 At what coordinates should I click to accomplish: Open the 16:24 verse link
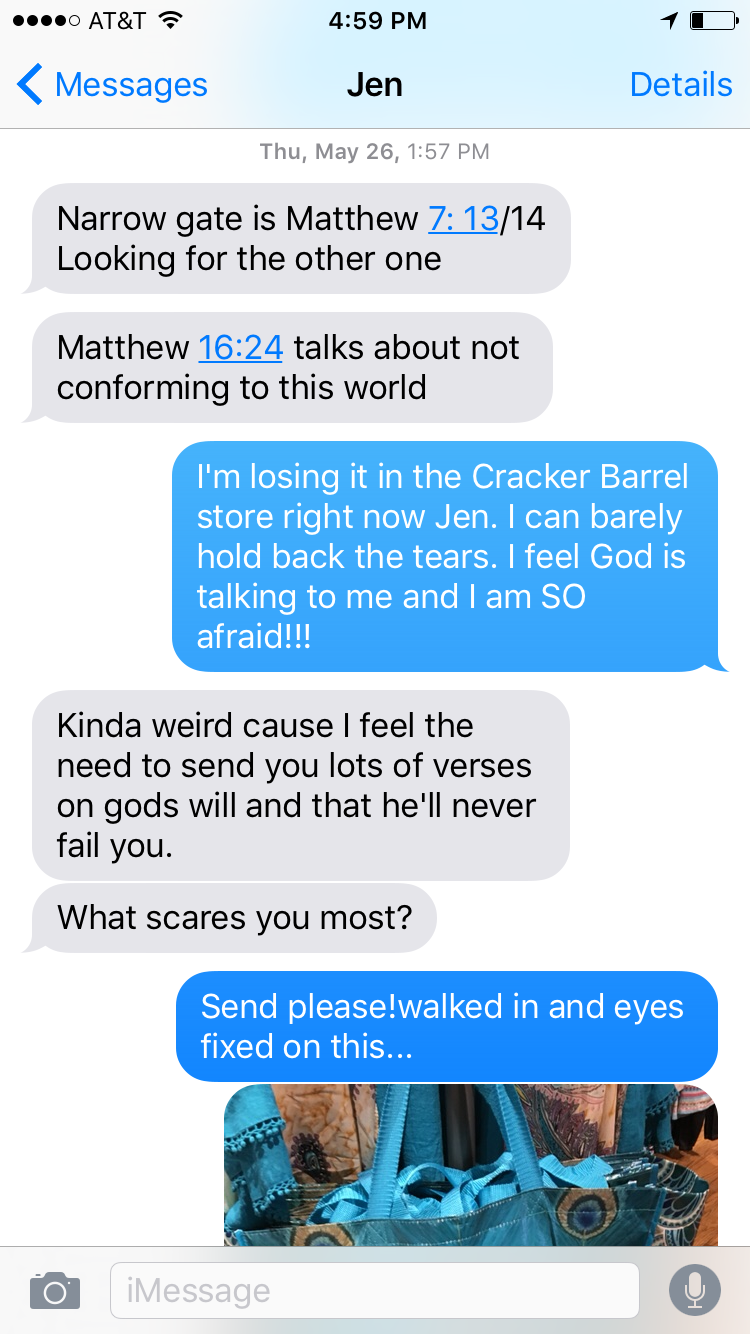click(240, 347)
